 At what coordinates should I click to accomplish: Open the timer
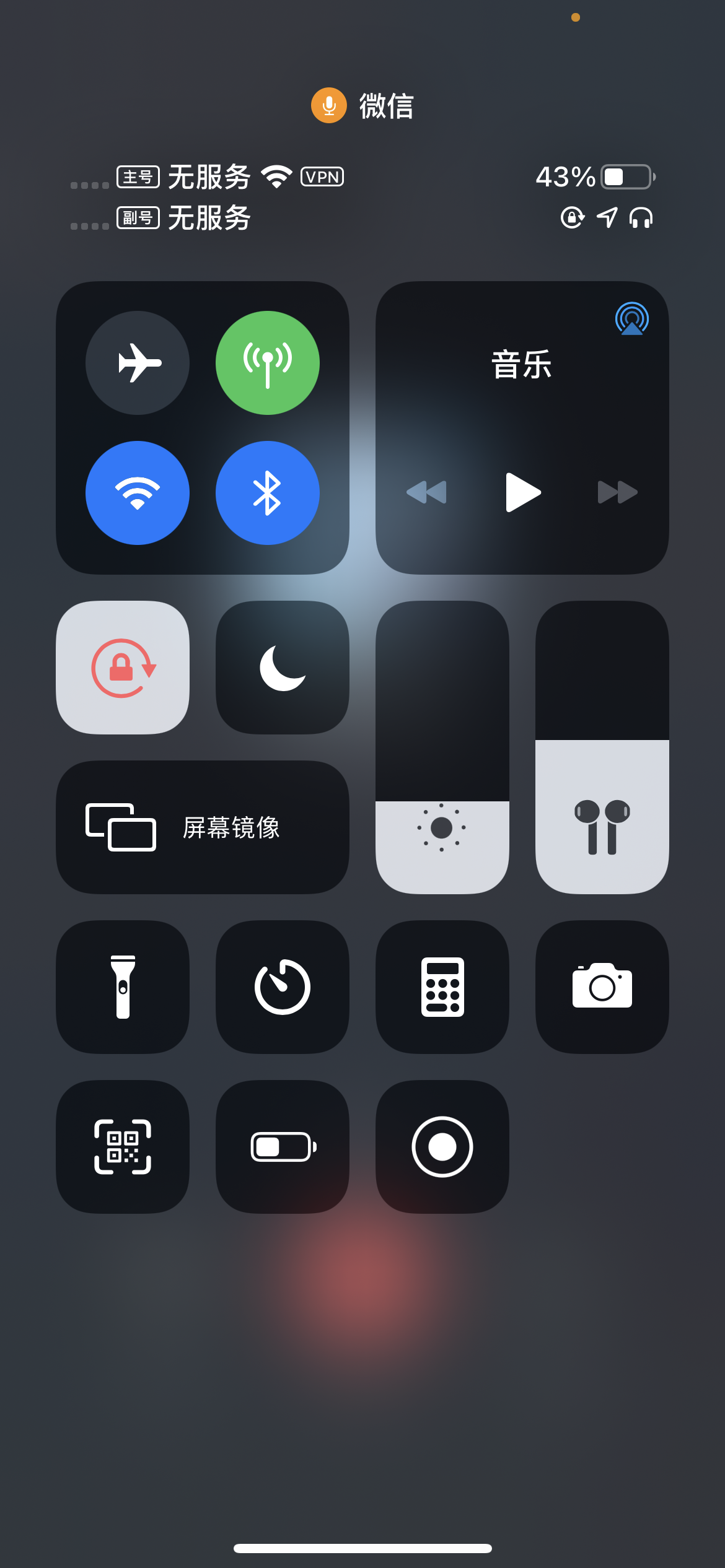283,987
